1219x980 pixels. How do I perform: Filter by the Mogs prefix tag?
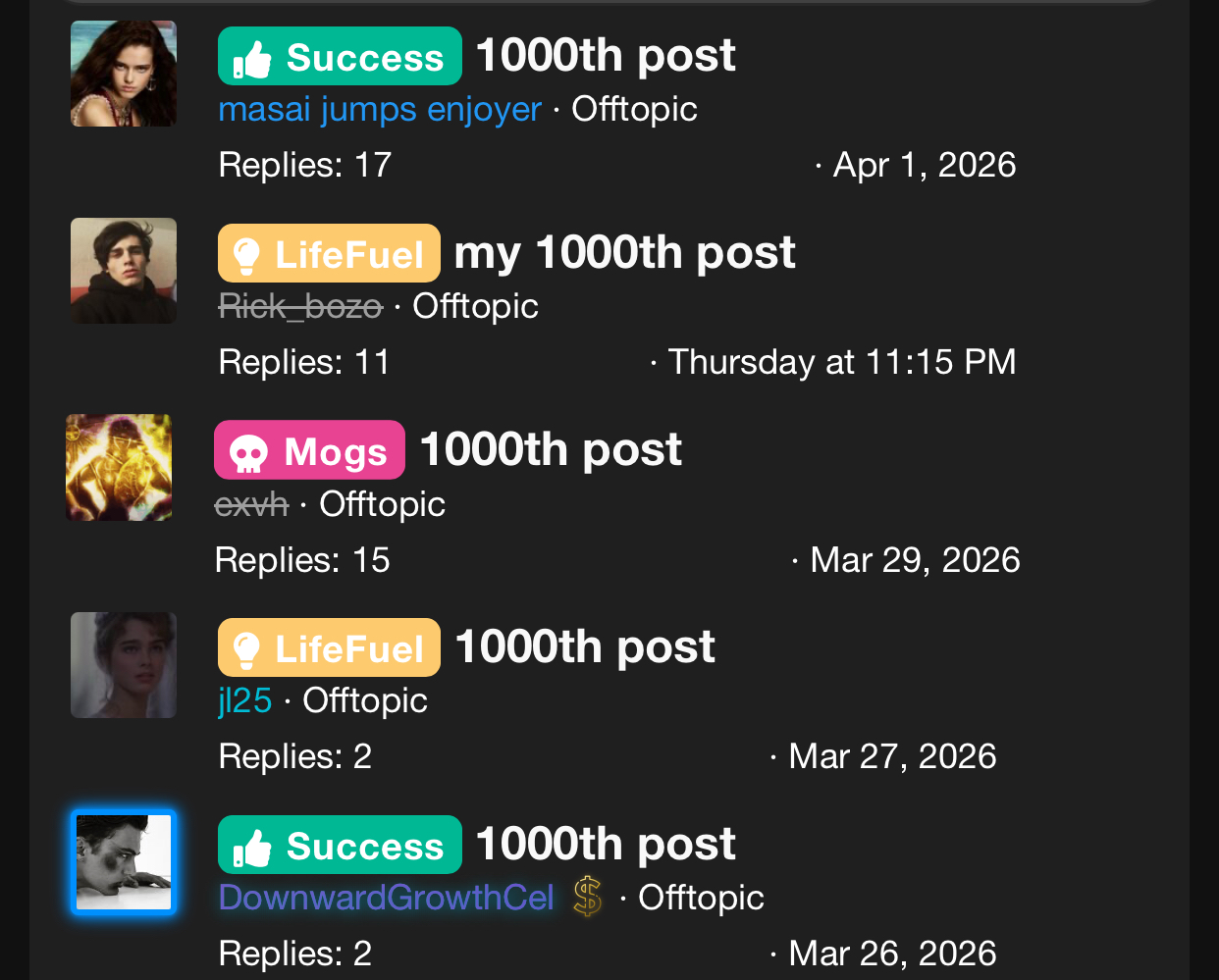[x=309, y=451]
